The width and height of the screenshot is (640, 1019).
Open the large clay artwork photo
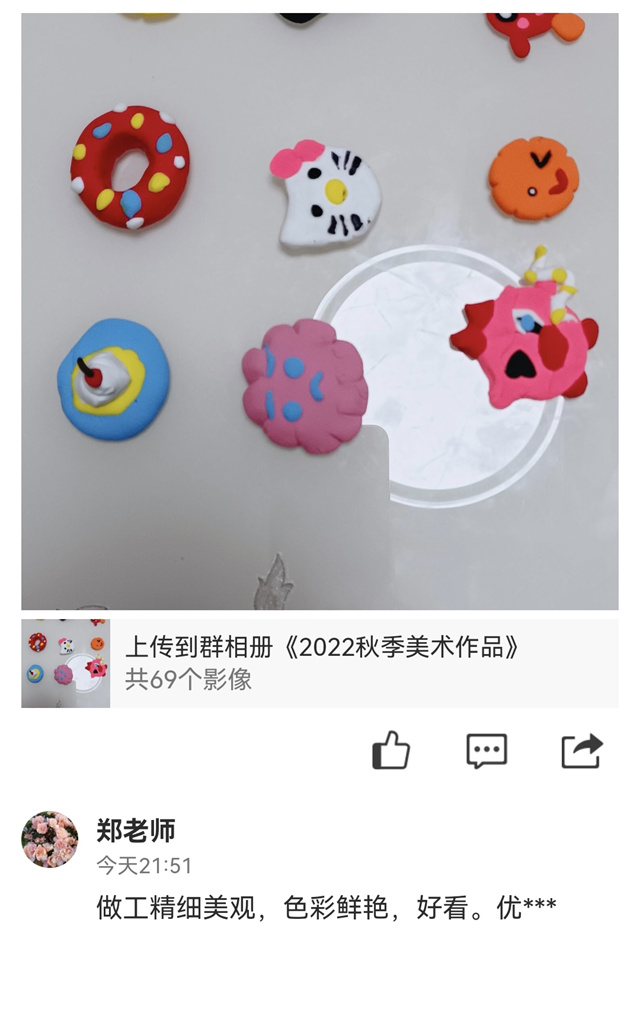click(320, 310)
